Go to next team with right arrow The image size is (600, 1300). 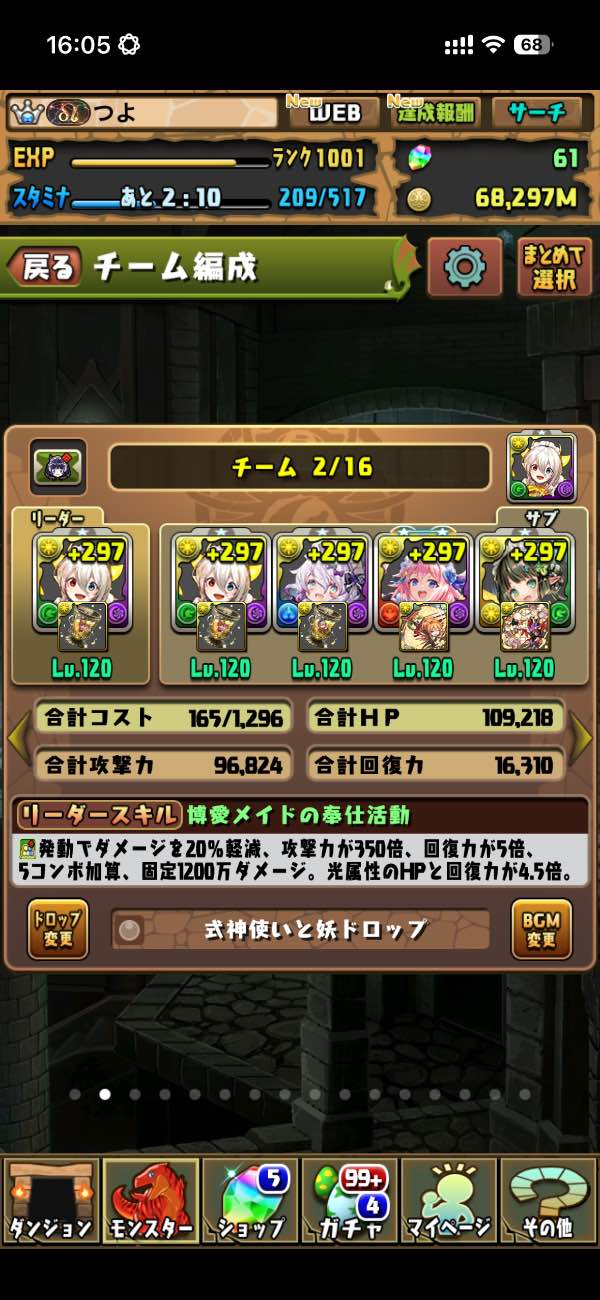tap(582, 737)
